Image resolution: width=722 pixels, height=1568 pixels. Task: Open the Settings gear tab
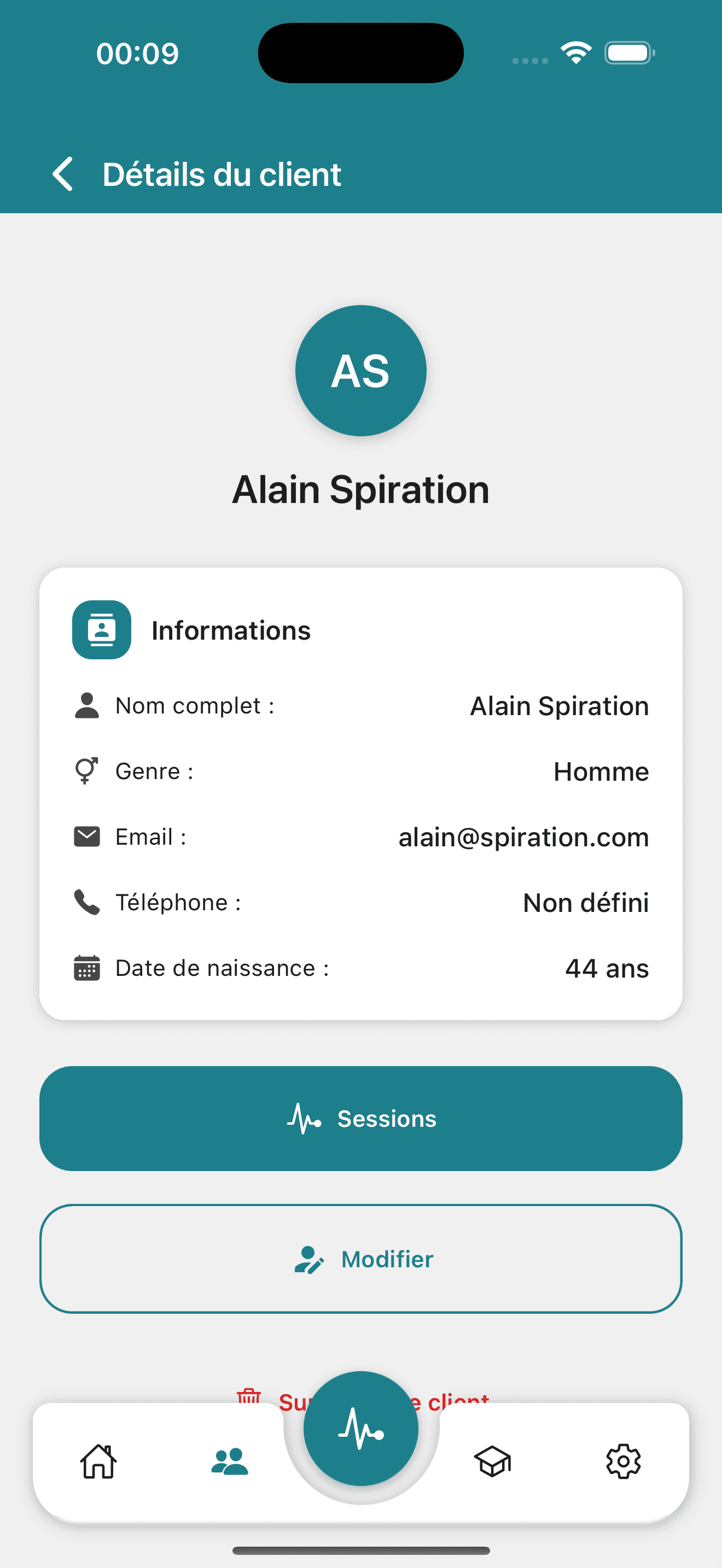pyautogui.click(x=623, y=1461)
